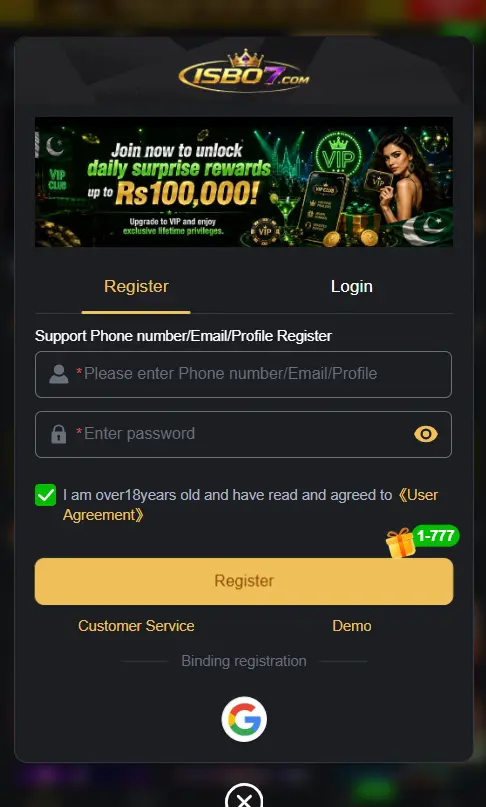Screen dimensions: 486x807
Task: Open the VIP rewards banner
Action: click(x=244, y=182)
